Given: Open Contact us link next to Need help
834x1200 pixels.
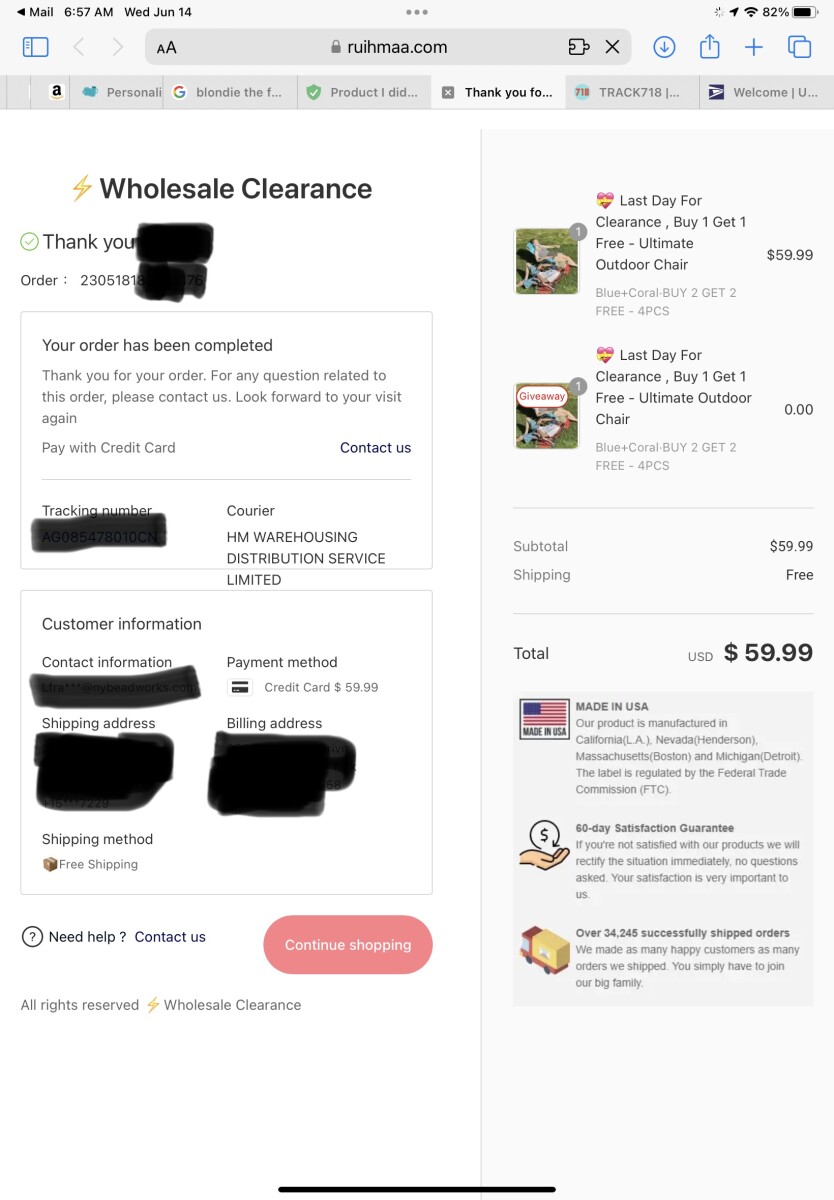Looking at the screenshot, I should click(170, 937).
